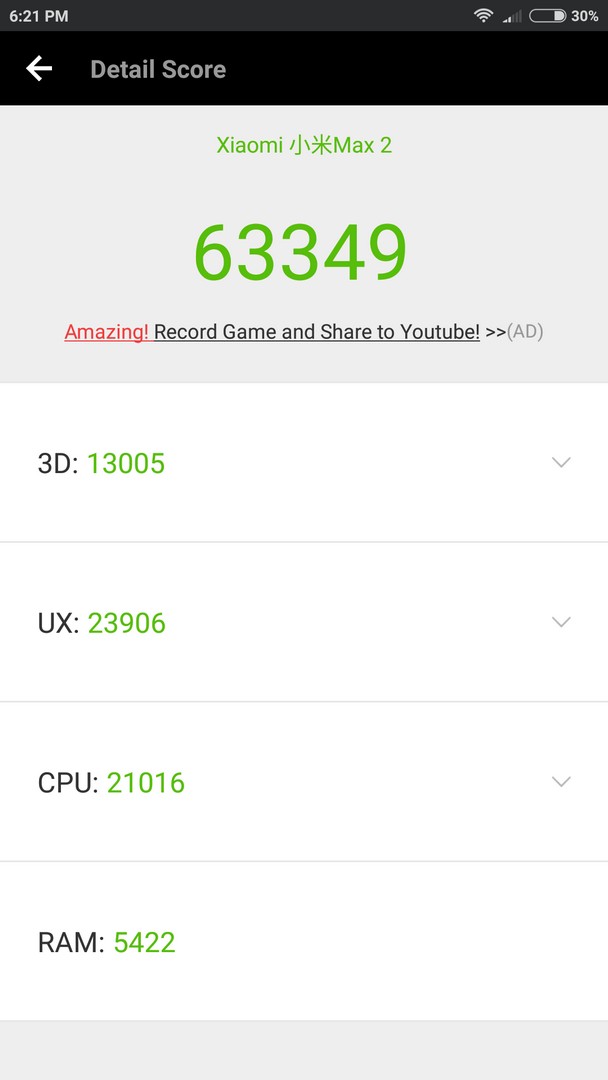This screenshot has height=1080, width=608.
Task: Open the Record Game and Share ad link
Action: click(304, 332)
